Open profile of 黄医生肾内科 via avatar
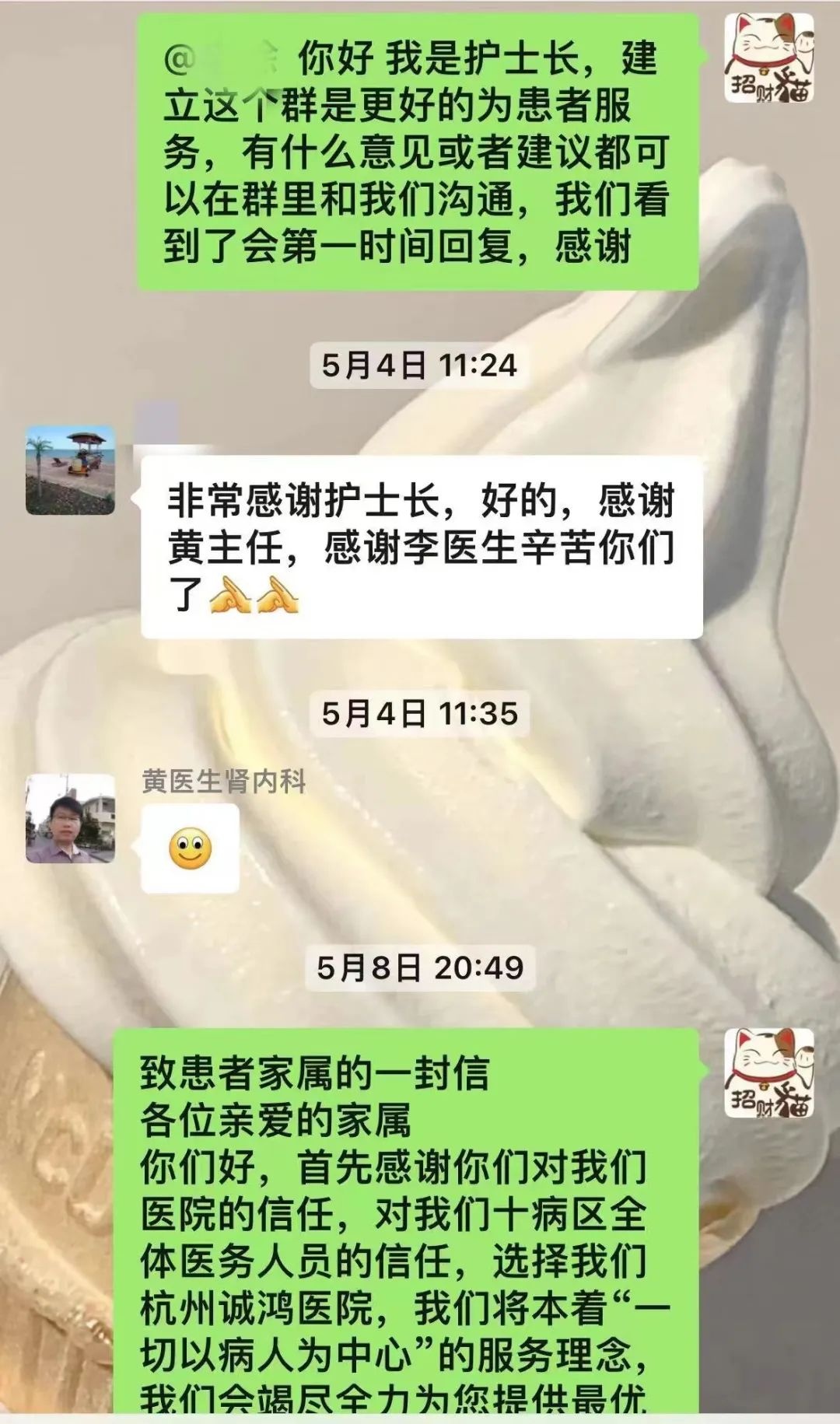 70,818
